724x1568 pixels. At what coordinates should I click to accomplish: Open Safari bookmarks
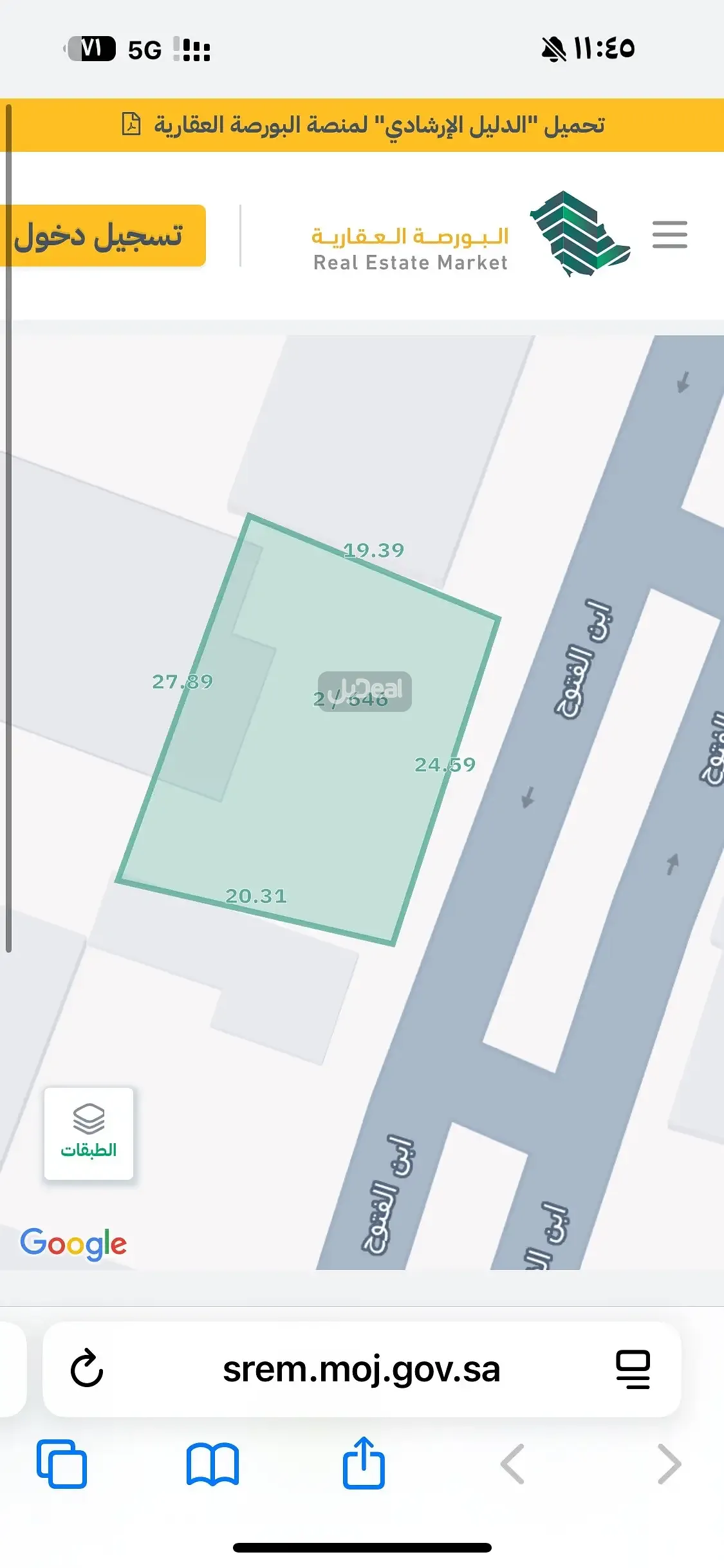pyautogui.click(x=212, y=1464)
